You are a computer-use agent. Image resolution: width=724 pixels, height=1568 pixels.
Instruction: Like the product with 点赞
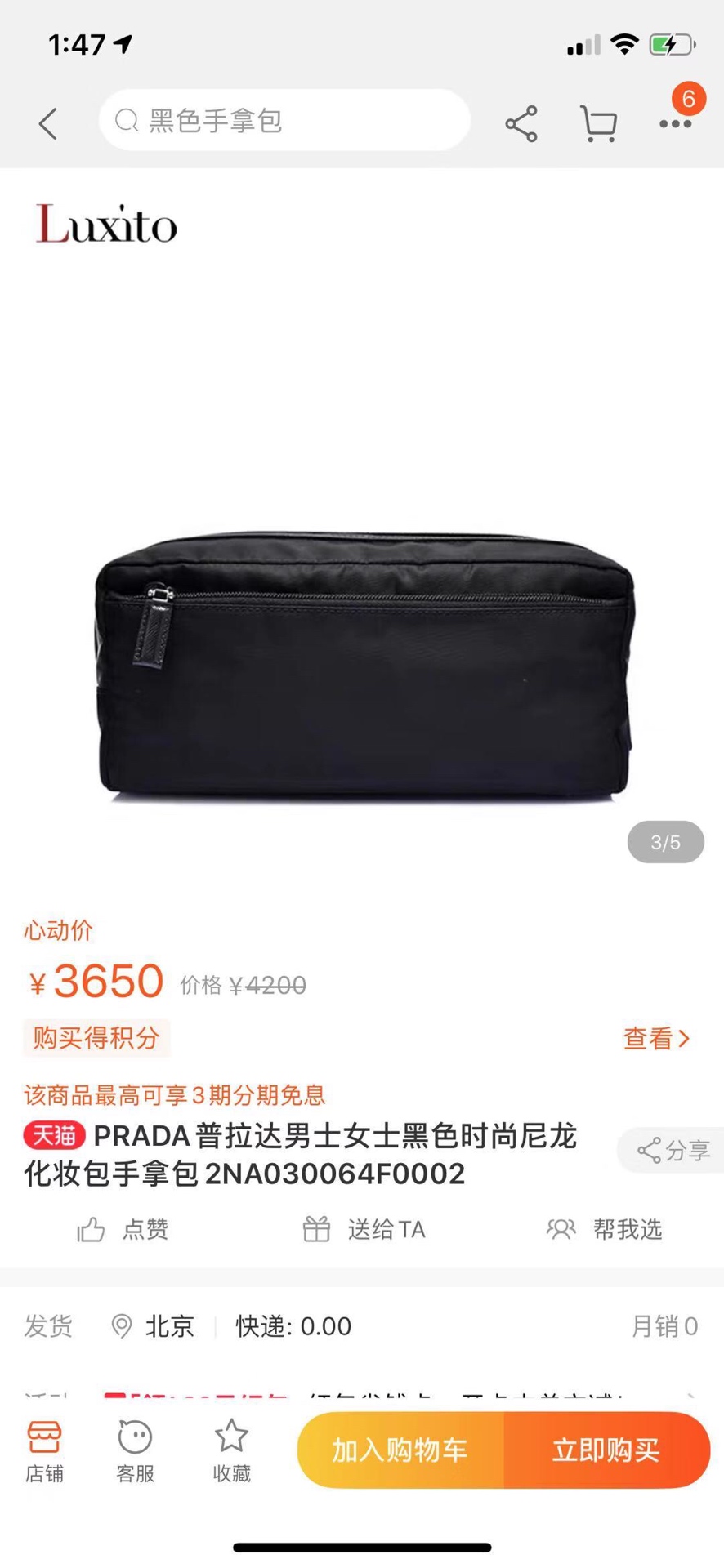pyautogui.click(x=123, y=1229)
